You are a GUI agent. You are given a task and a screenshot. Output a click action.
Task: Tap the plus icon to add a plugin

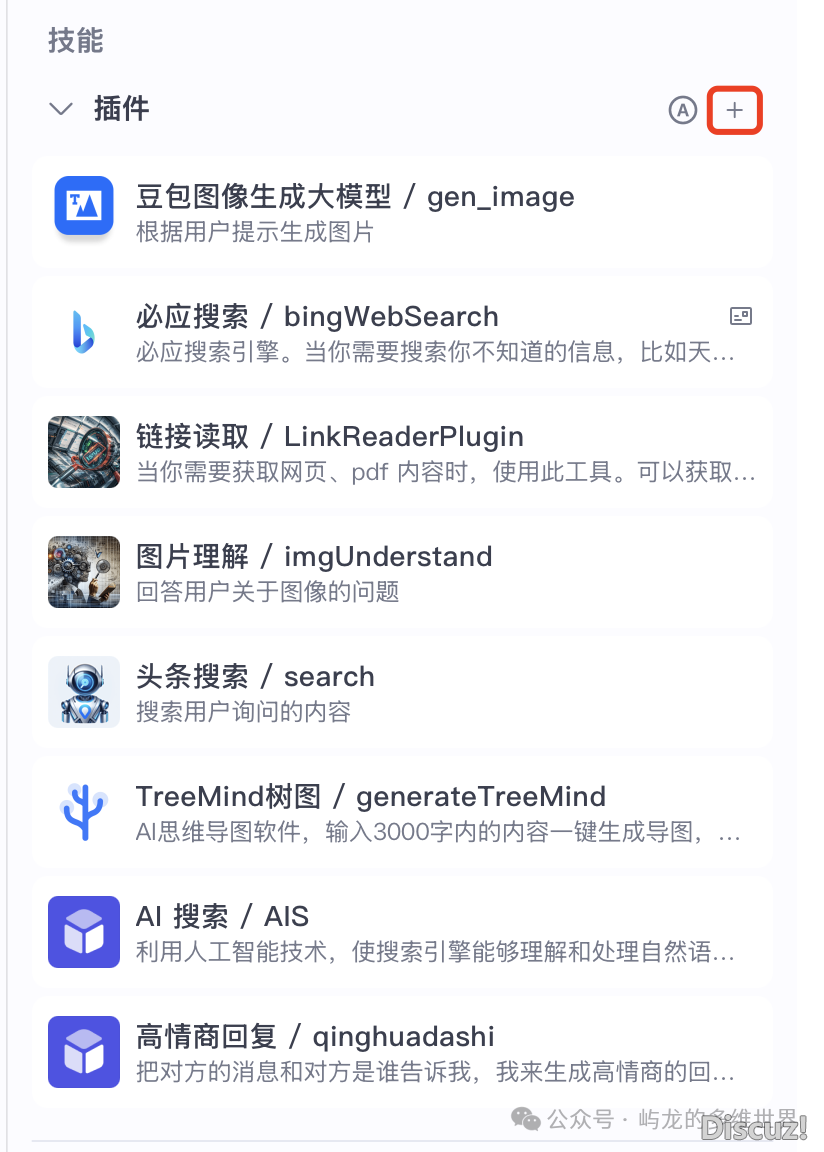[x=735, y=110]
